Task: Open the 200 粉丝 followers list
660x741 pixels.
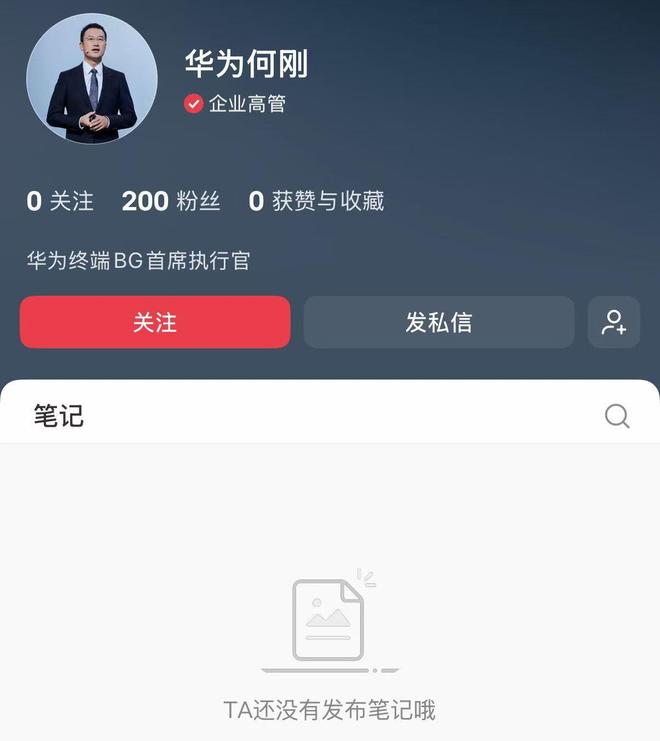Action: click(x=170, y=201)
